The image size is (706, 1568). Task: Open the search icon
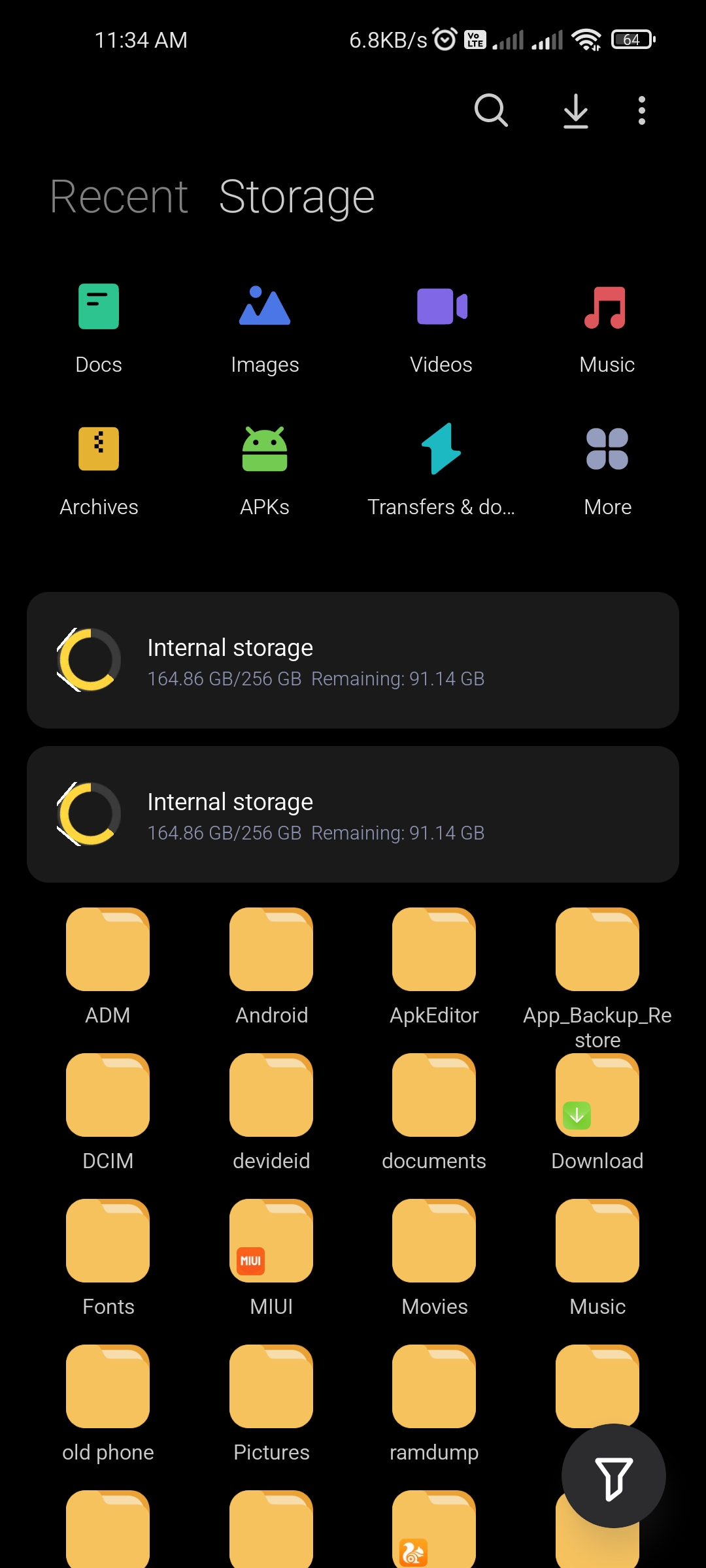pyautogui.click(x=491, y=110)
